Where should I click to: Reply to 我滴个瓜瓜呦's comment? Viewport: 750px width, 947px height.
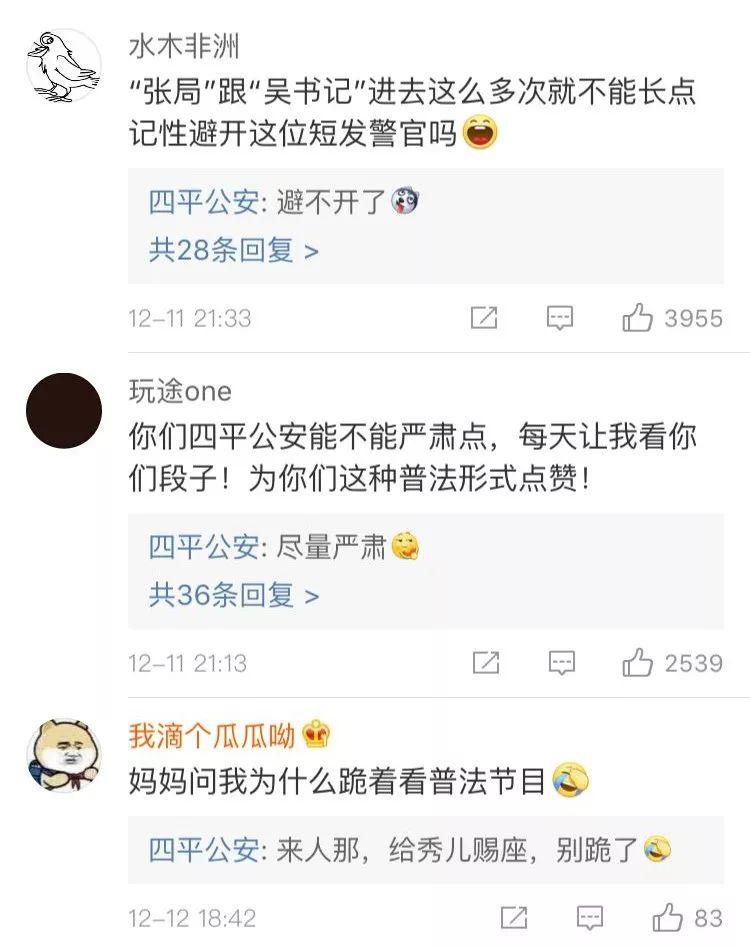pos(590,918)
